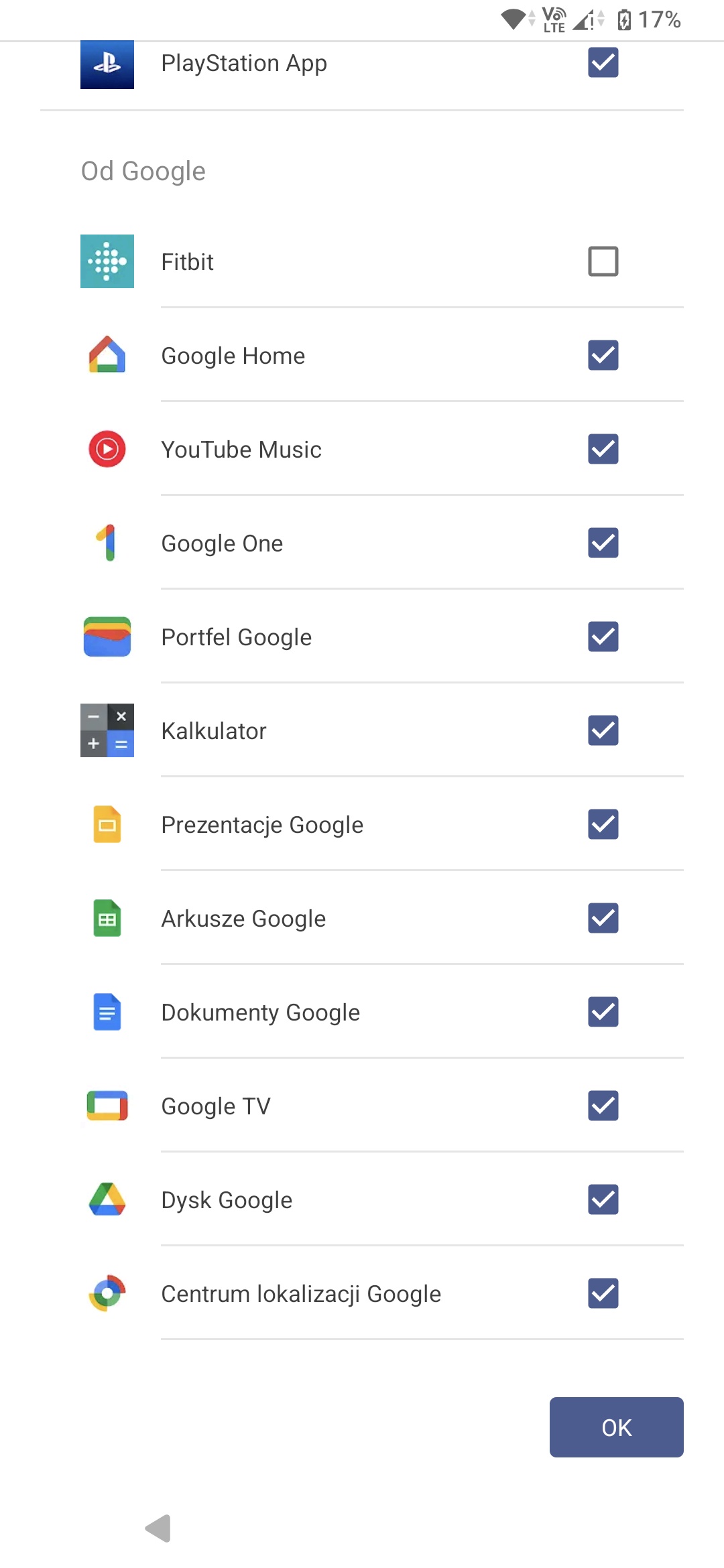The image size is (724, 1568).
Task: Toggle the Google One checkbox off
Action: [603, 543]
